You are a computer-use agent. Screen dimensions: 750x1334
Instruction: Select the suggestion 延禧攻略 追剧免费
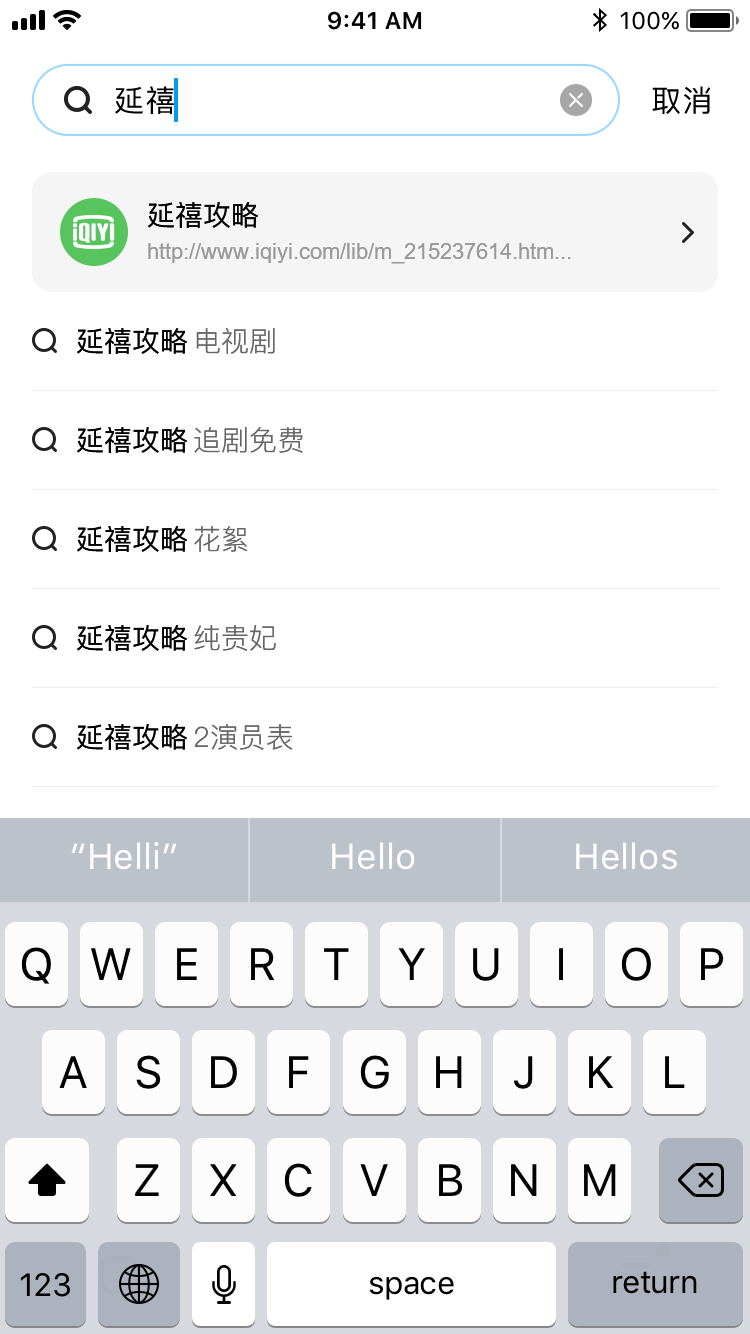375,440
